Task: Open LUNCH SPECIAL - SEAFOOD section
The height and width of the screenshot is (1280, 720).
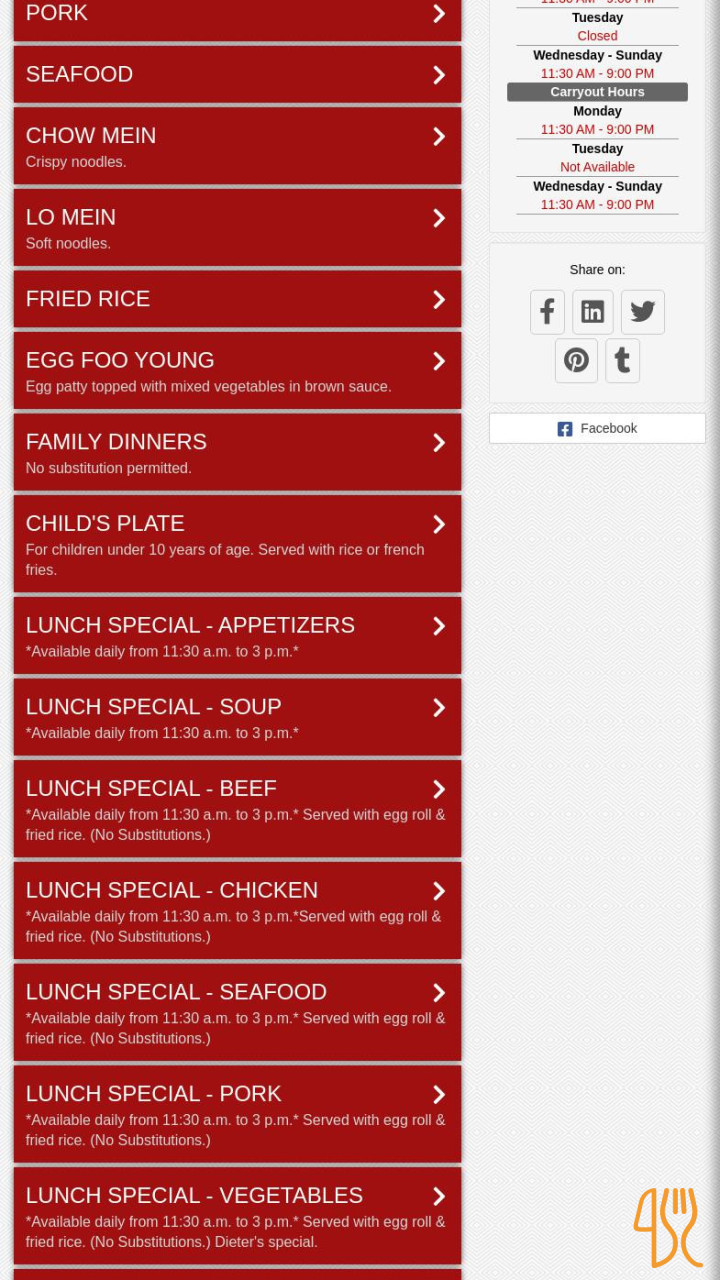Action: [237, 1013]
